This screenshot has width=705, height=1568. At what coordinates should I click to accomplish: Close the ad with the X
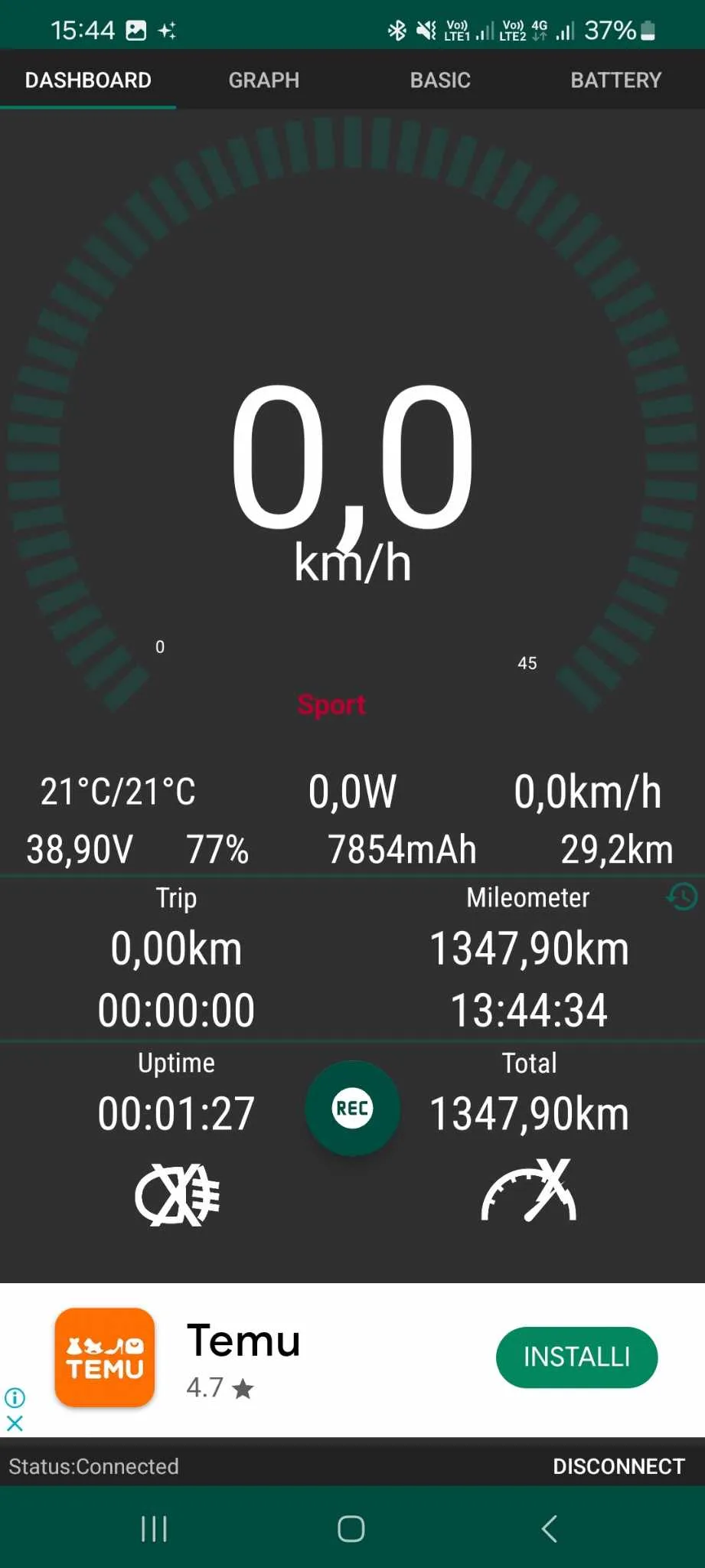click(15, 1423)
